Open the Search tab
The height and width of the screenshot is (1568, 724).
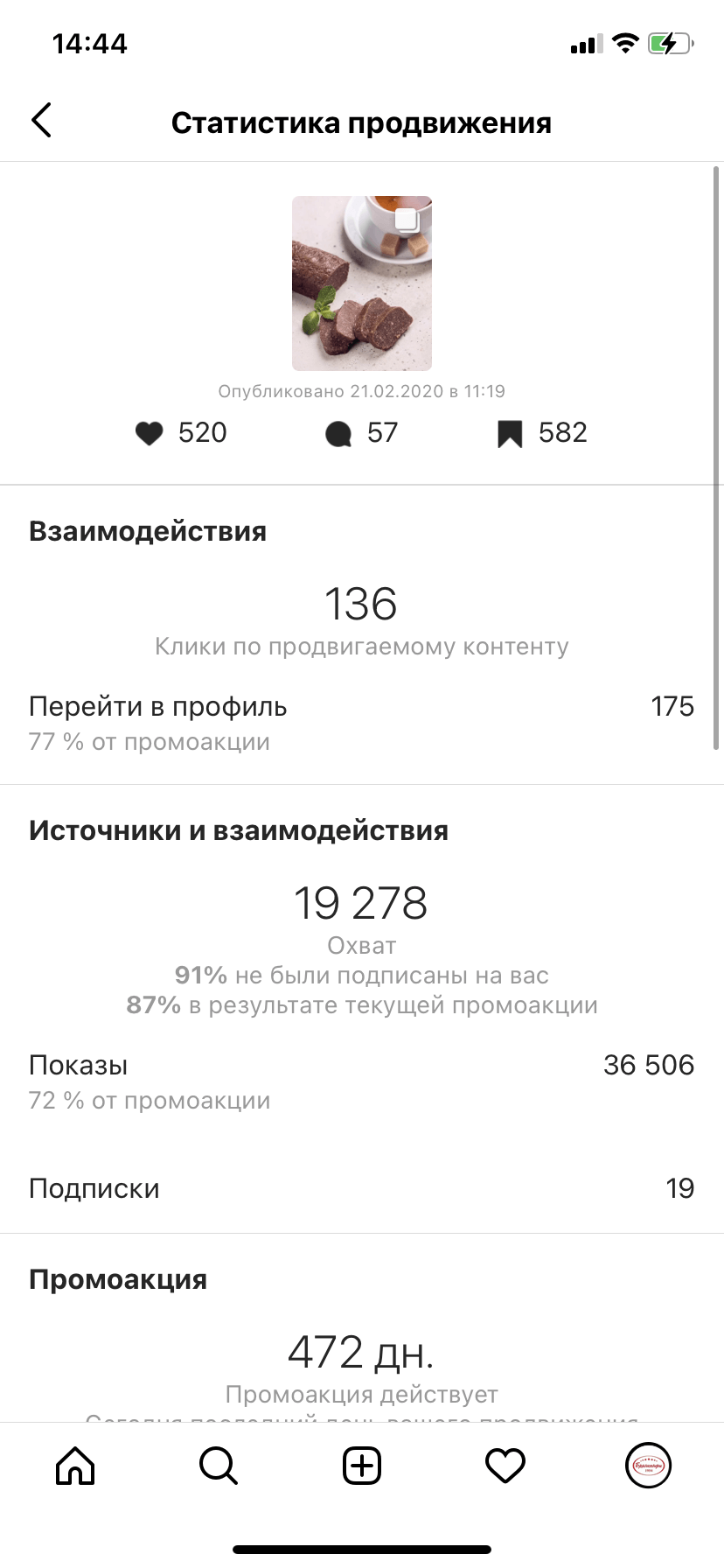218,1465
